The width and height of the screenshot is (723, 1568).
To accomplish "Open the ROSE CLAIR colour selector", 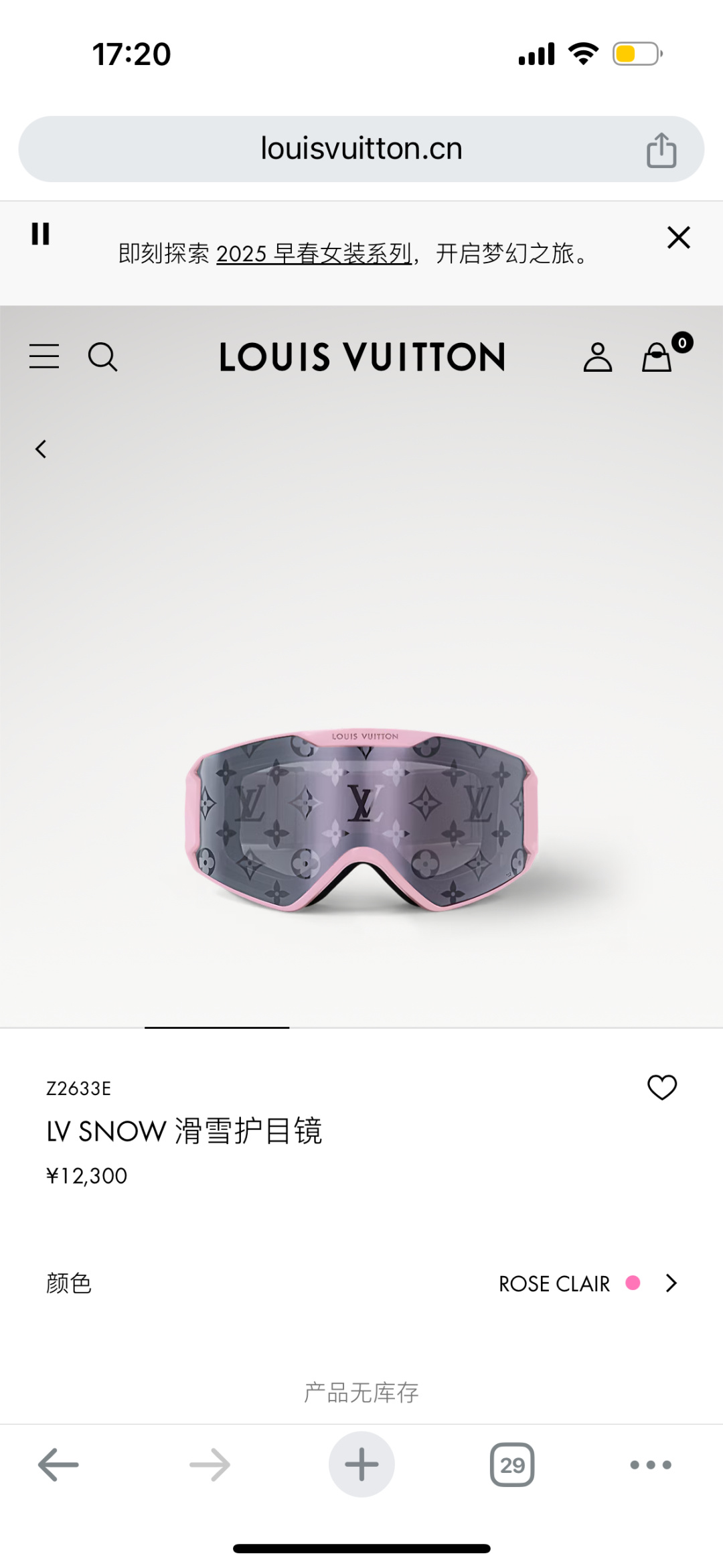I will [x=588, y=1283].
